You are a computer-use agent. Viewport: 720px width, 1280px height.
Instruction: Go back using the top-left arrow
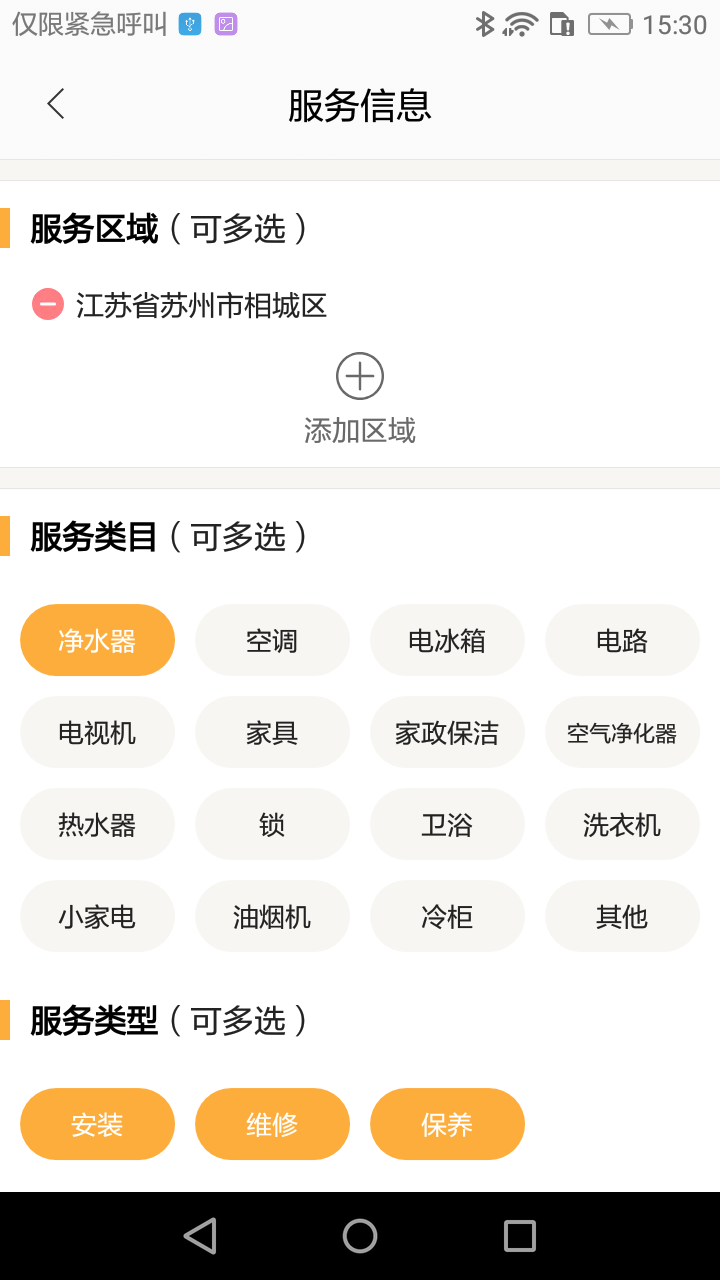click(56, 104)
